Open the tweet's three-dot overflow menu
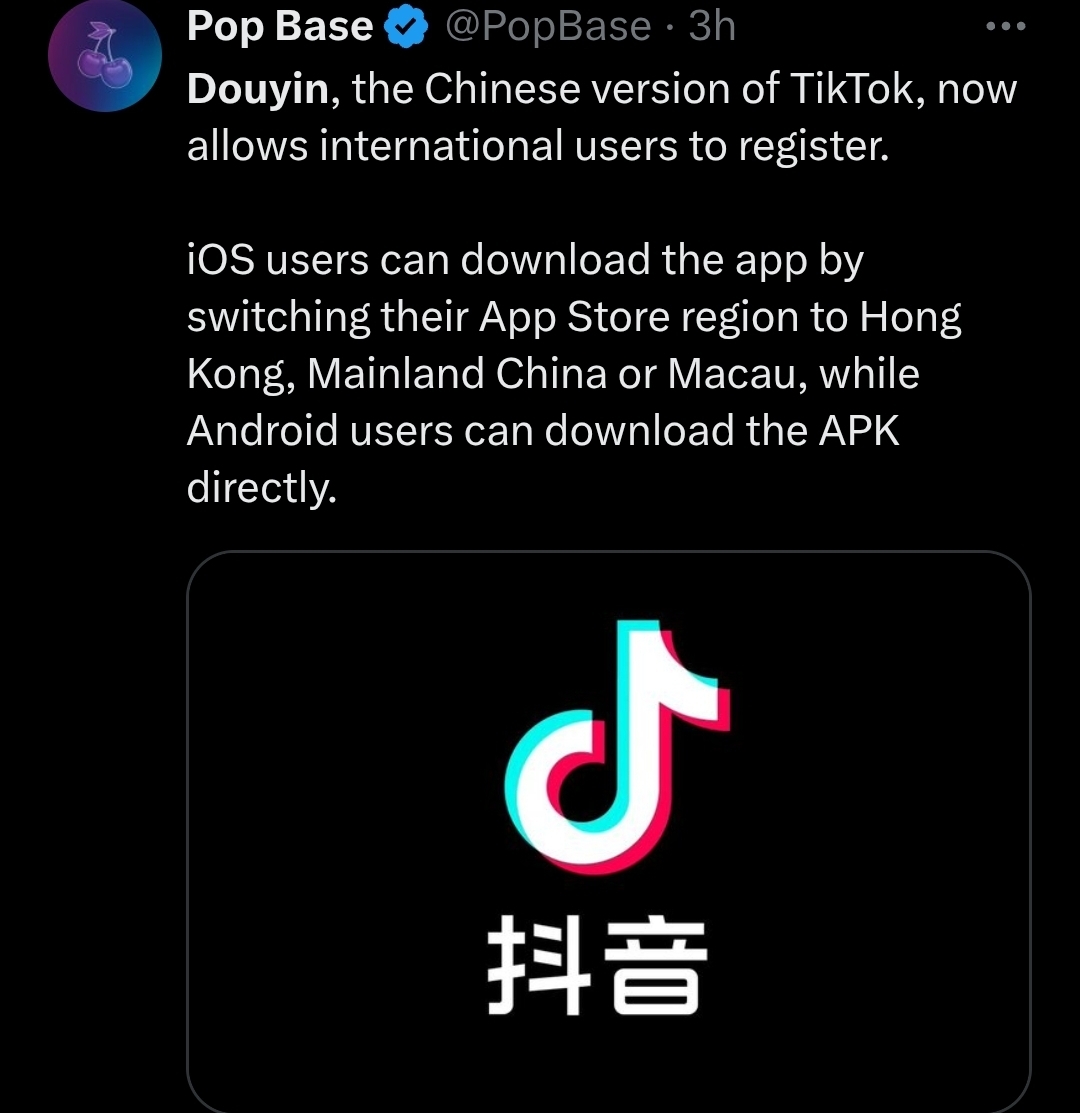The height and width of the screenshot is (1113, 1080). [1006, 28]
